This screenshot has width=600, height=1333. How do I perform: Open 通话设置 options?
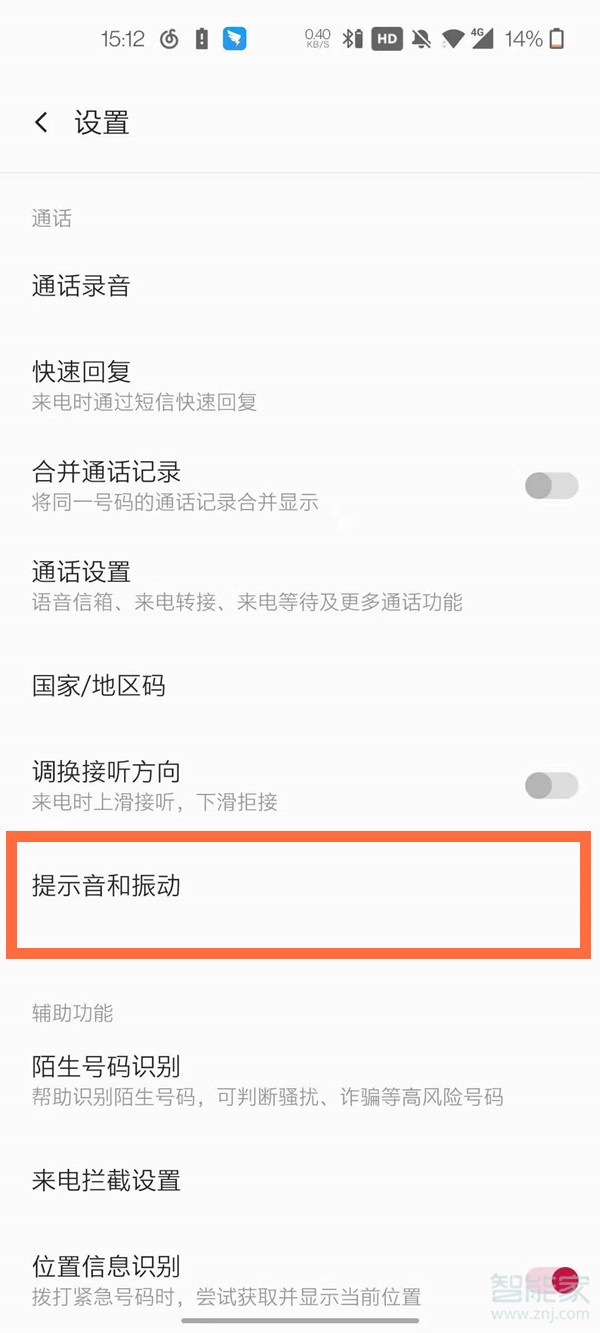click(x=82, y=585)
